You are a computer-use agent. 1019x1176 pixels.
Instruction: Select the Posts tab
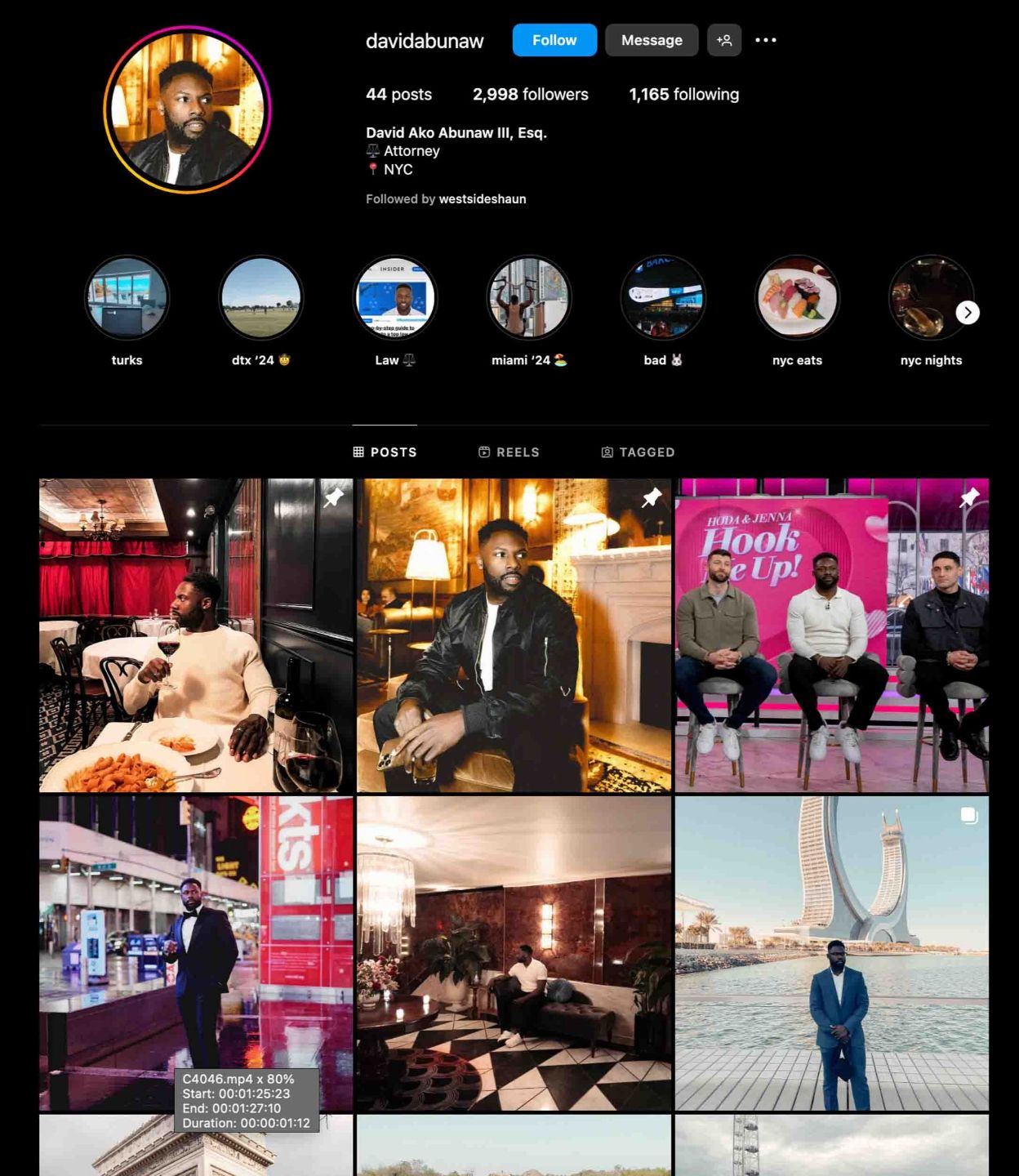click(x=385, y=452)
